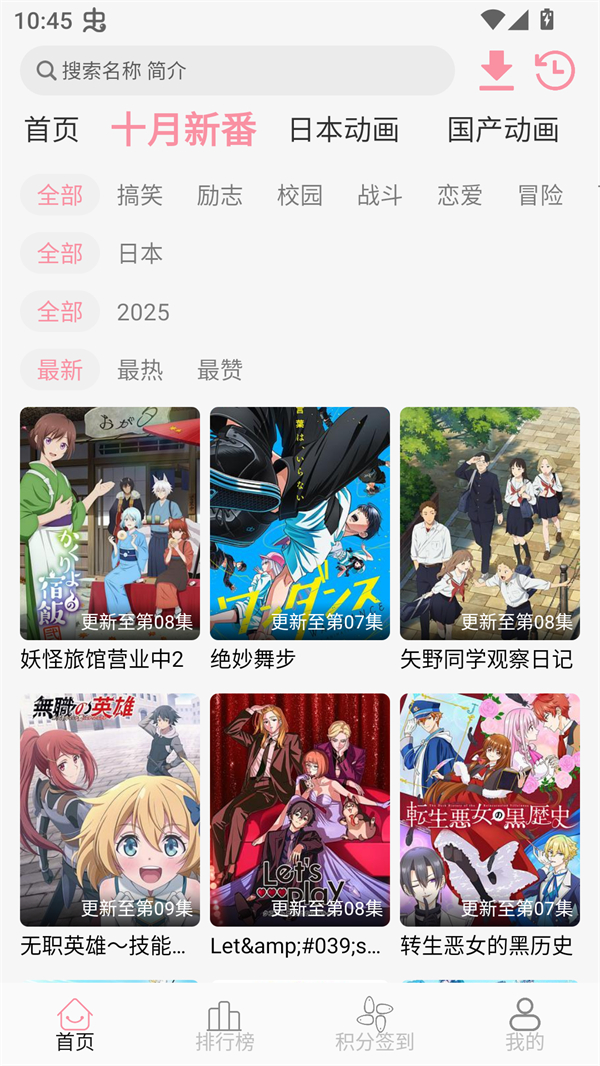The height and width of the screenshot is (1066, 600).
Task: Select the 恋爱 genre chip
Action: (x=460, y=195)
